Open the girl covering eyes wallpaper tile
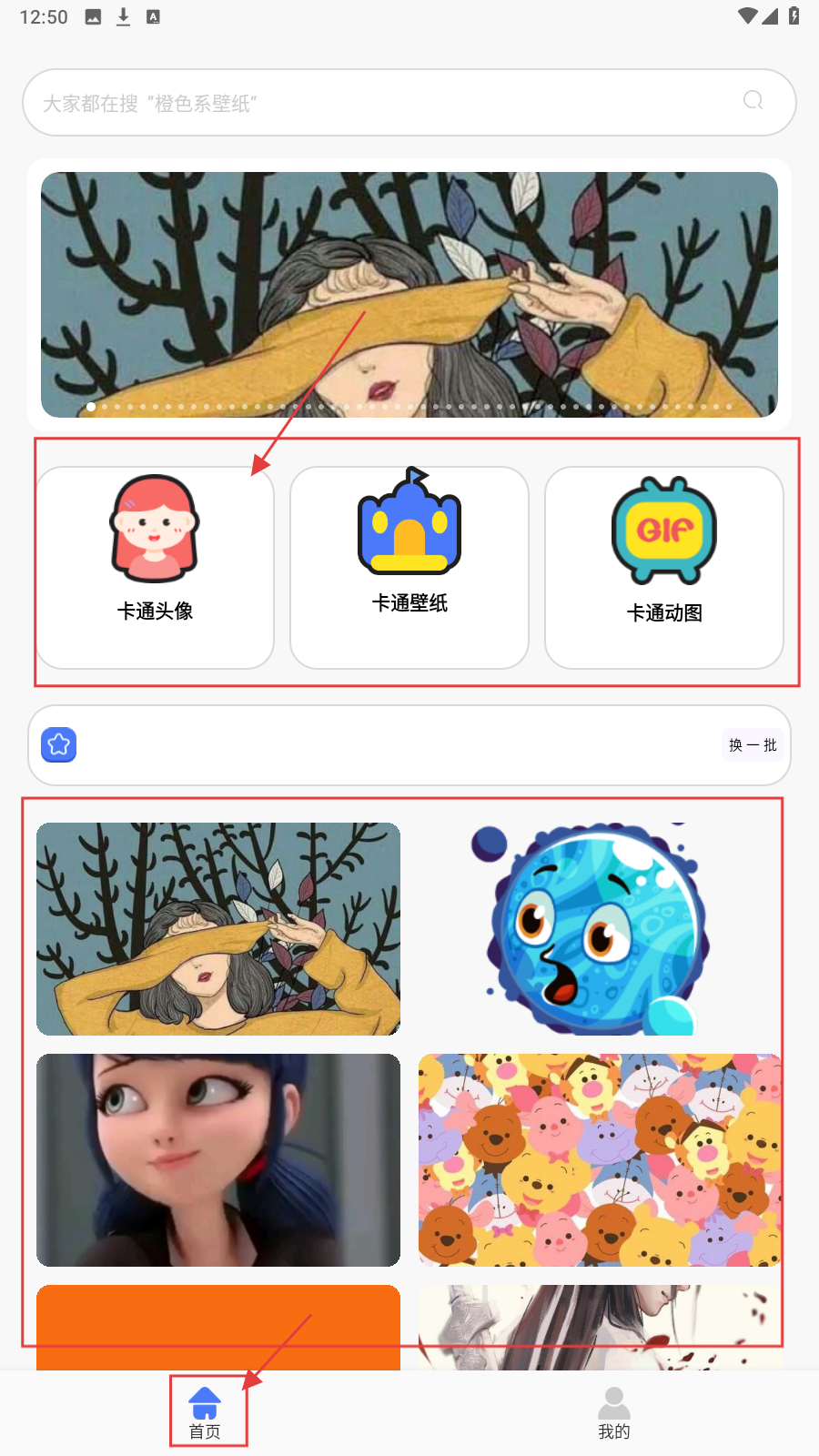 [x=218, y=929]
